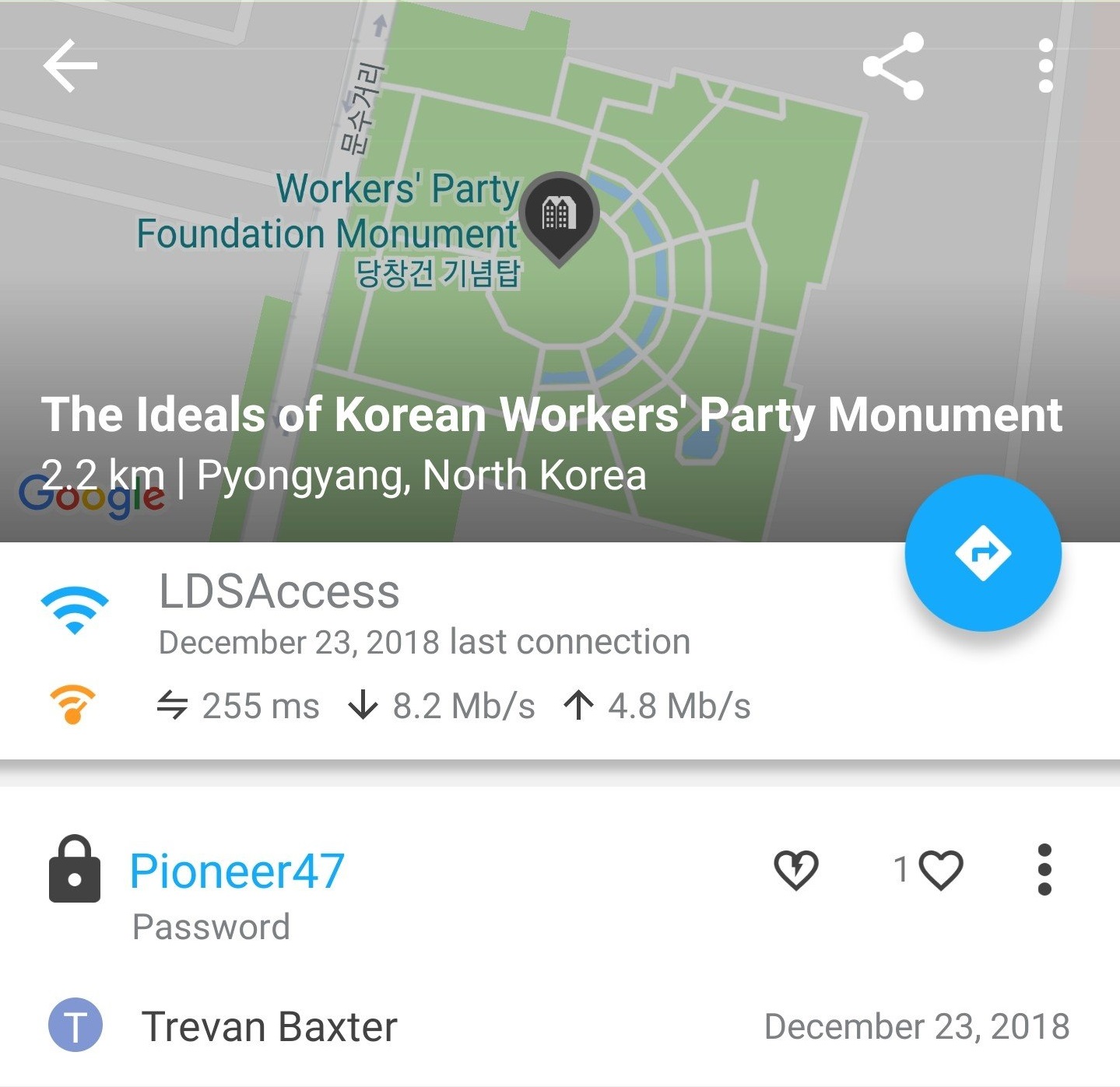Open the map of Workers' Party Foundation Monument
The image size is (1120, 1087).
pyautogui.click(x=559, y=218)
